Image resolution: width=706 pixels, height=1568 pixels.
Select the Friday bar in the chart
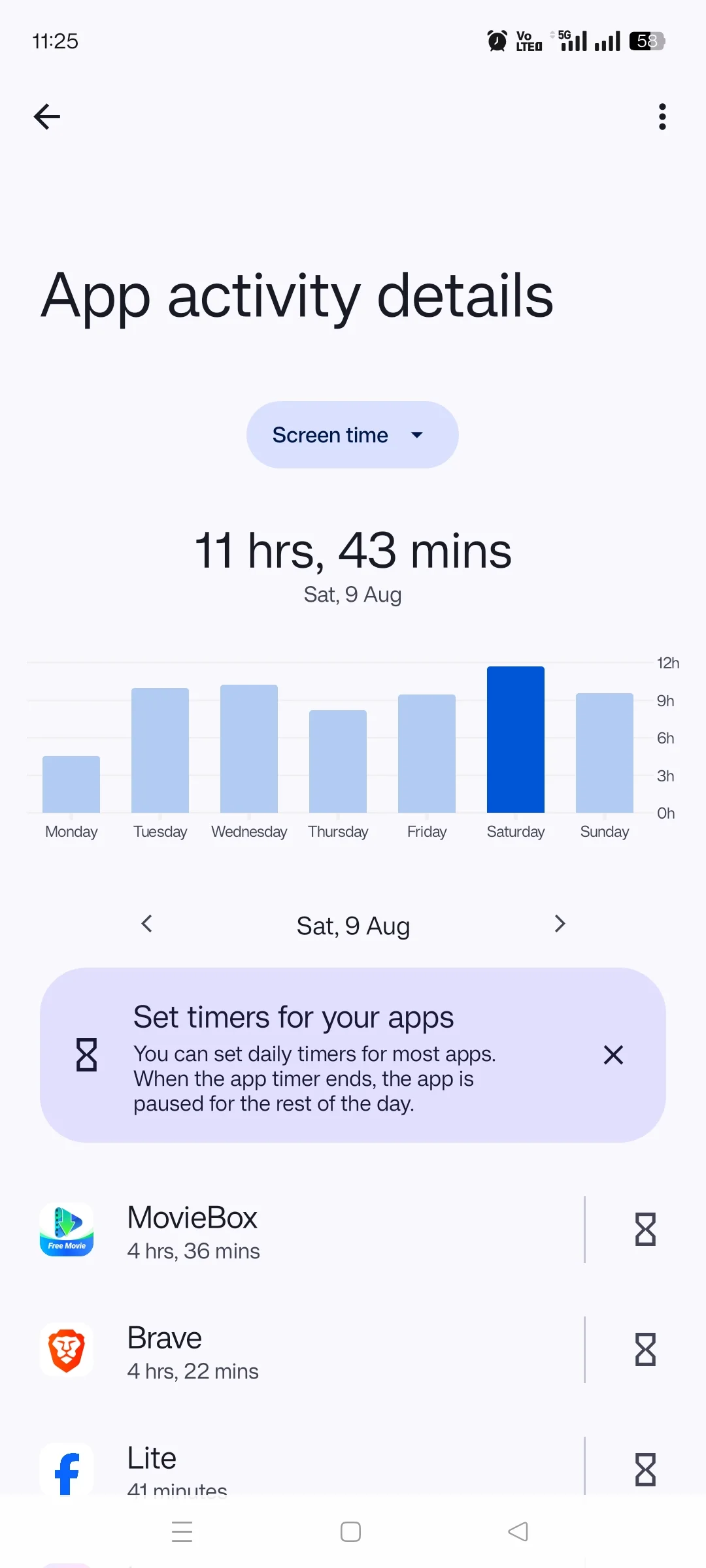(x=427, y=754)
